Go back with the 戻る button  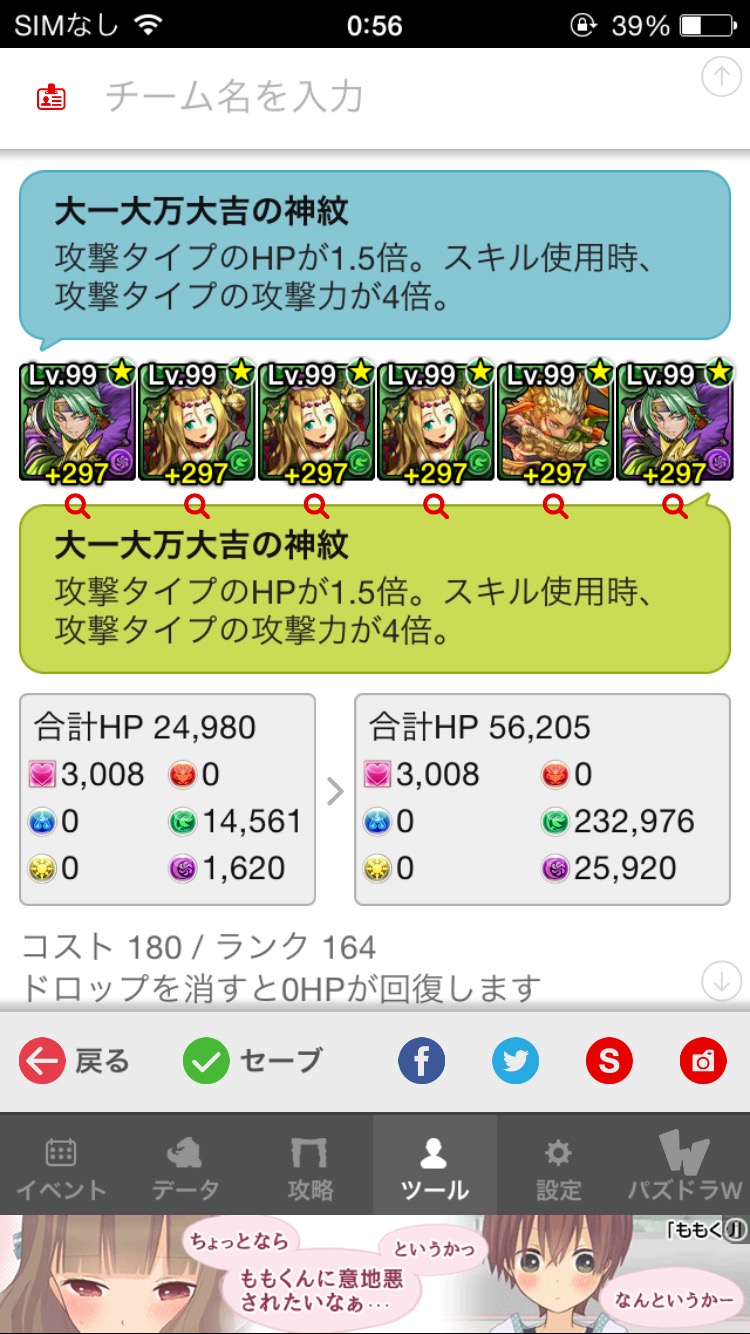coord(75,1062)
